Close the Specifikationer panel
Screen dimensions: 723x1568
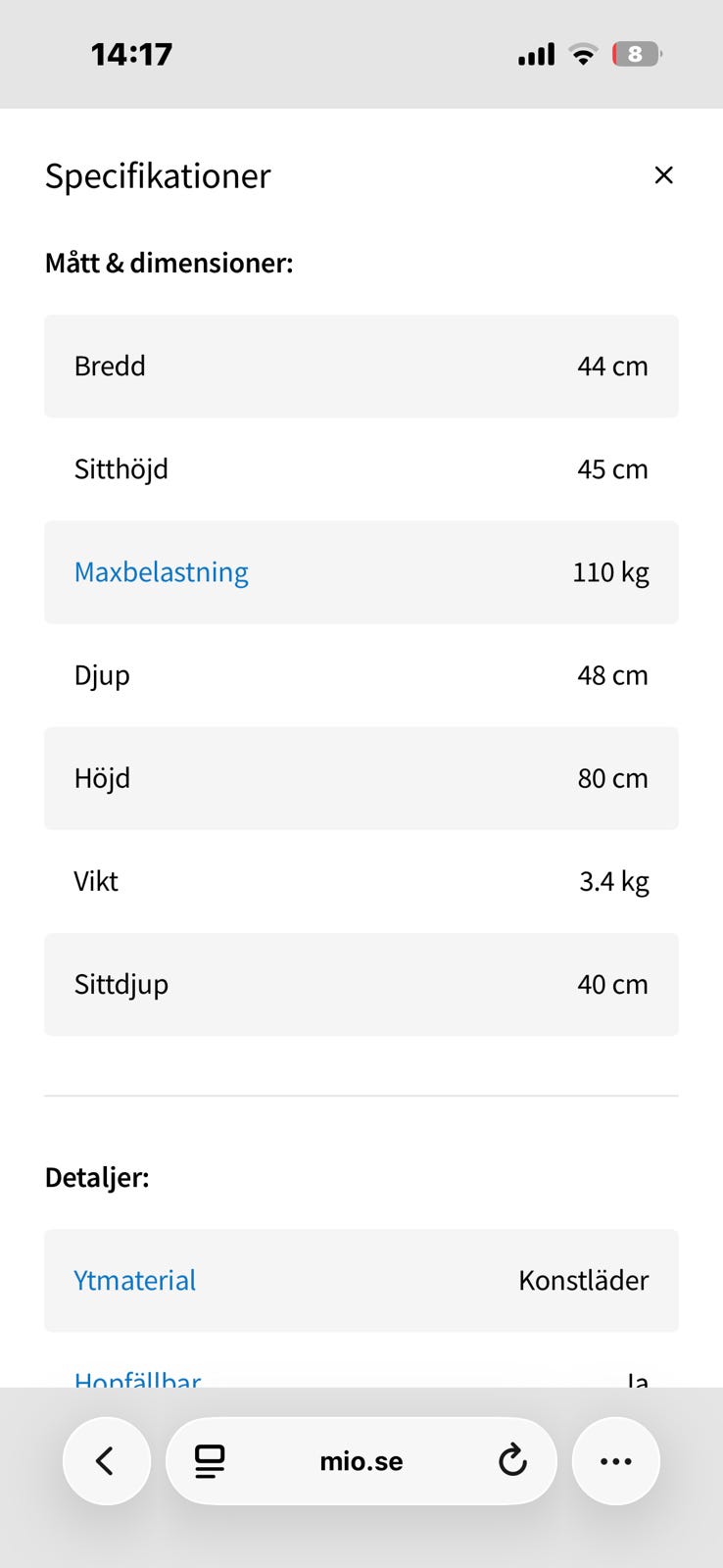[663, 175]
